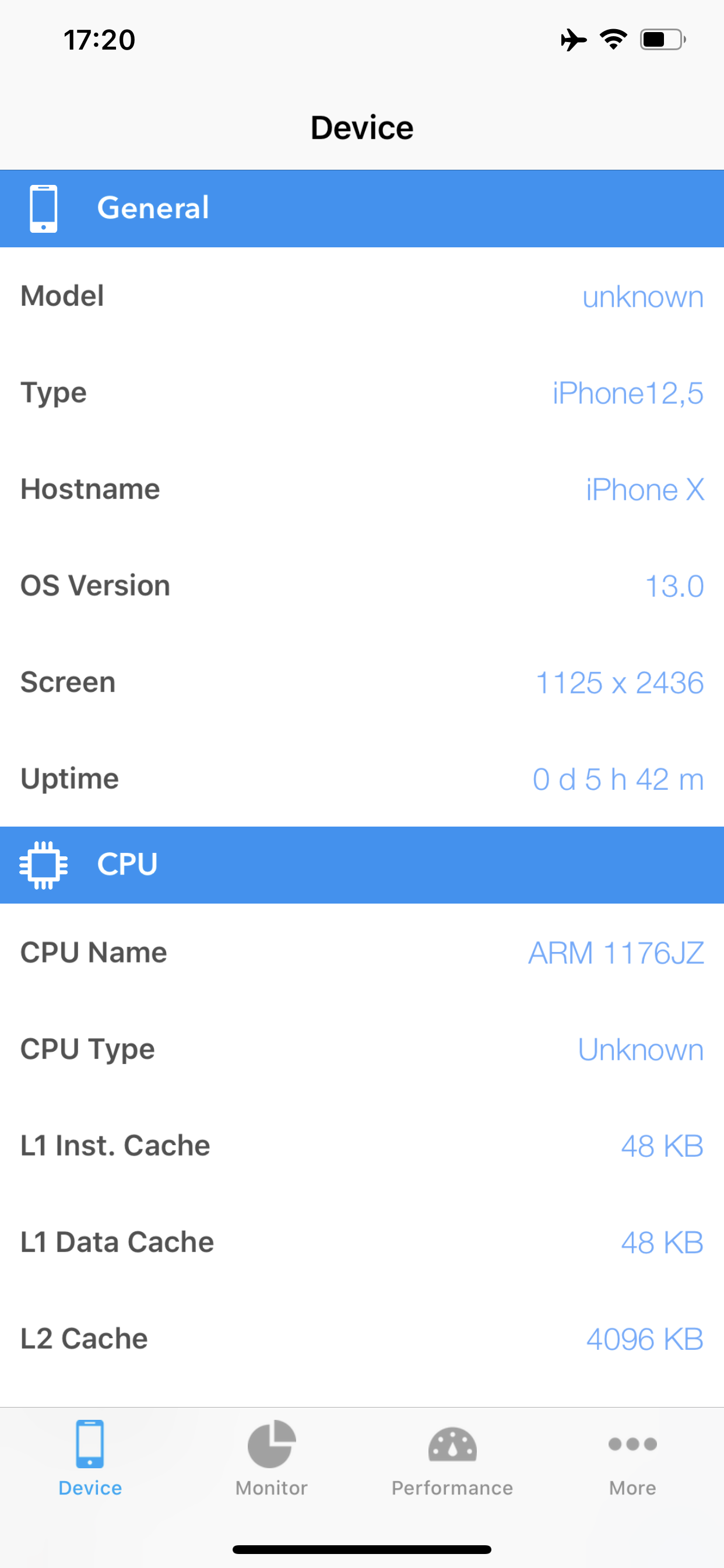The width and height of the screenshot is (724, 1568).
Task: Select the Device tab
Action: [90, 1458]
